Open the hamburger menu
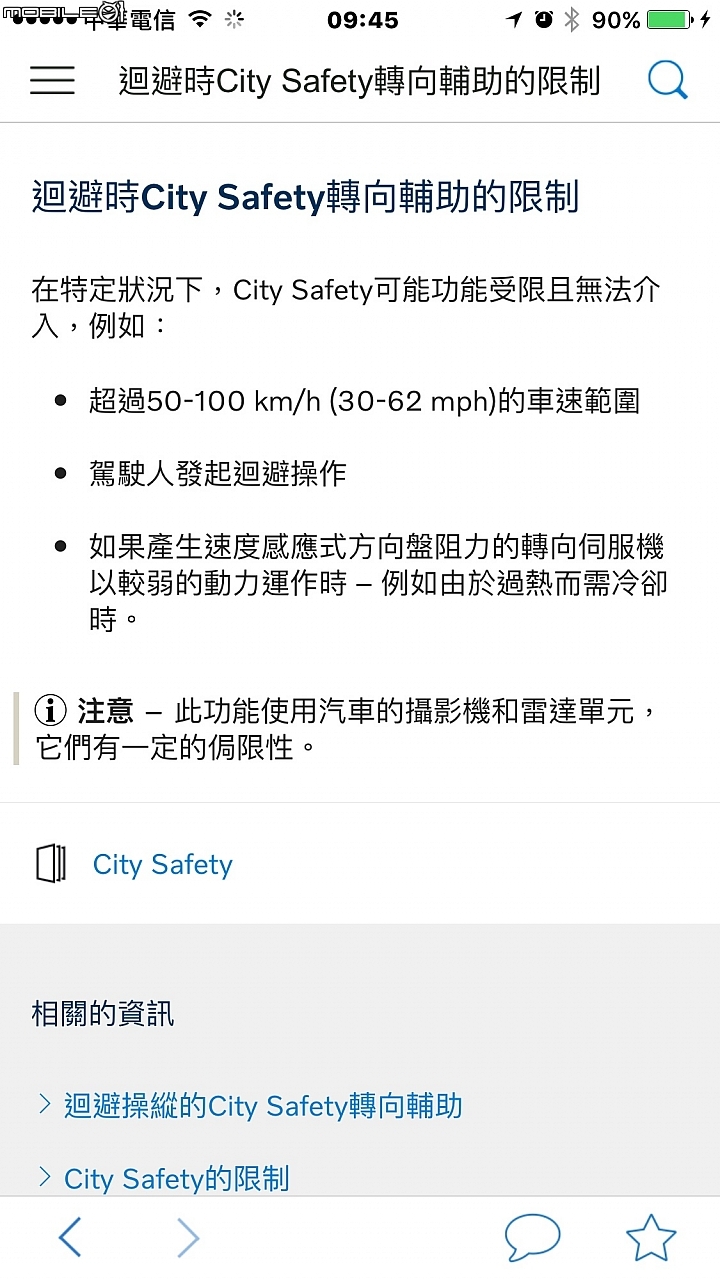 pos(52,80)
